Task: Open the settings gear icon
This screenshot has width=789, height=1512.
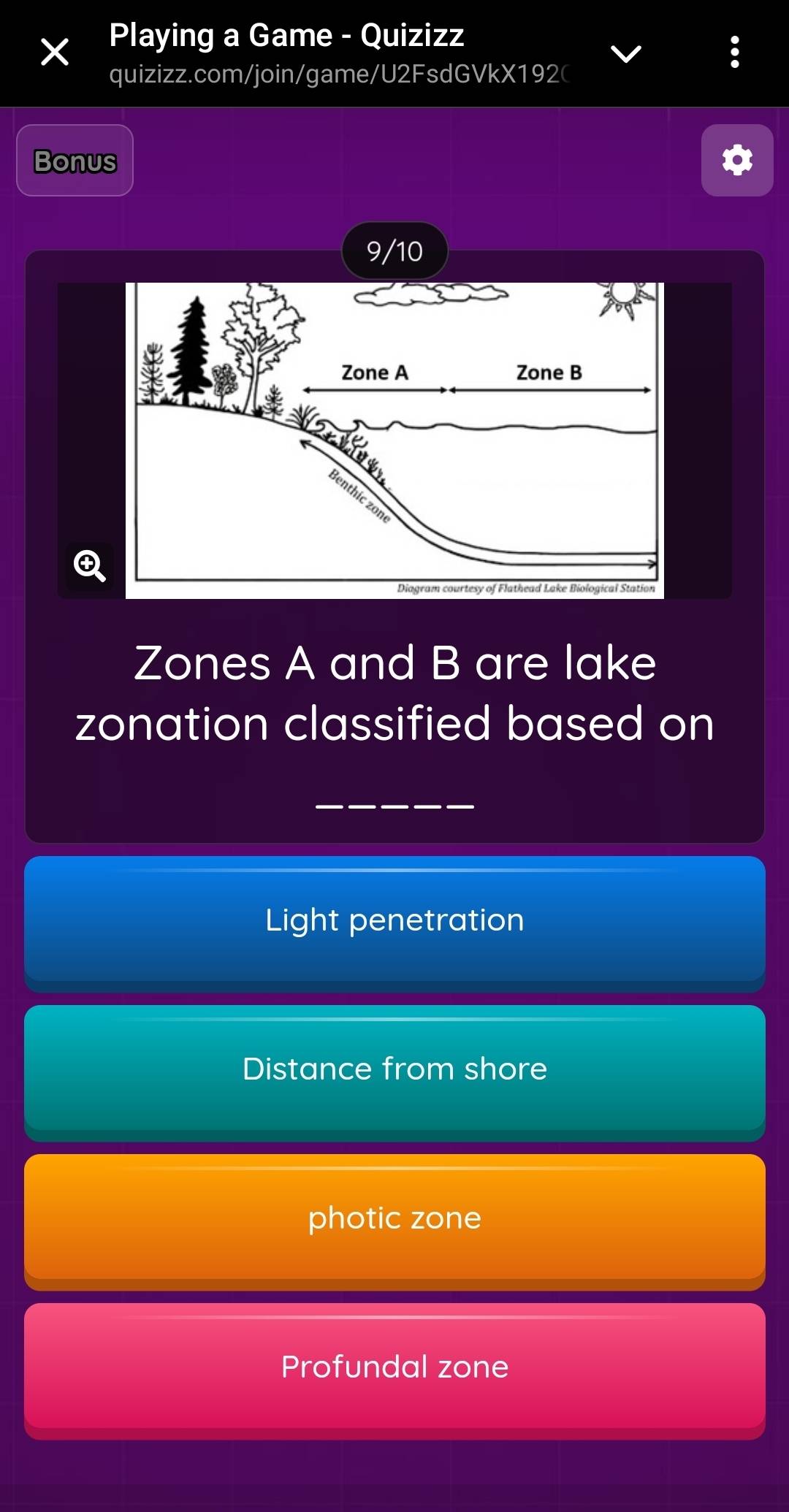Action: (736, 160)
